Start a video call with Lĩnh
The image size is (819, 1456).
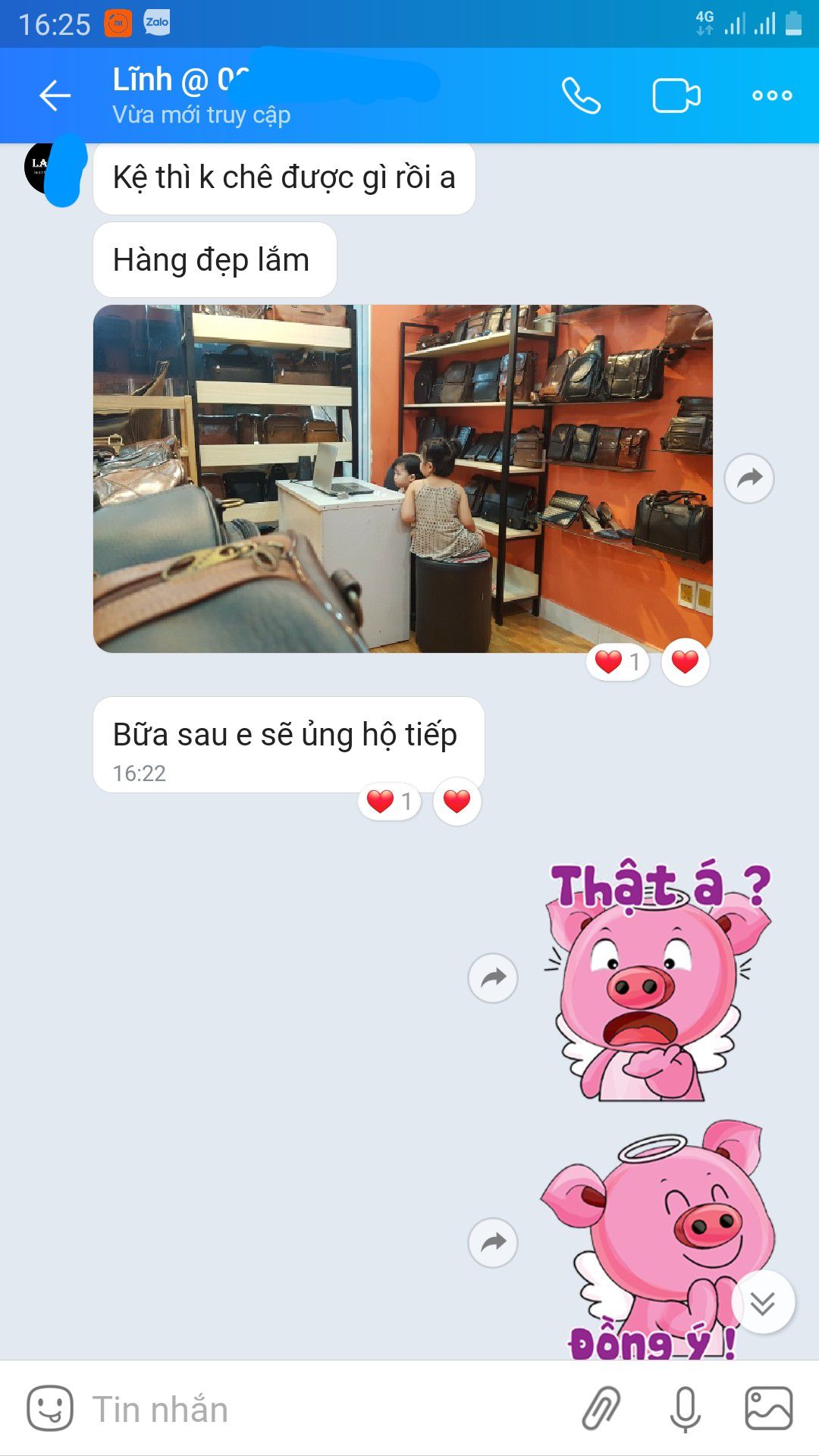point(676,96)
